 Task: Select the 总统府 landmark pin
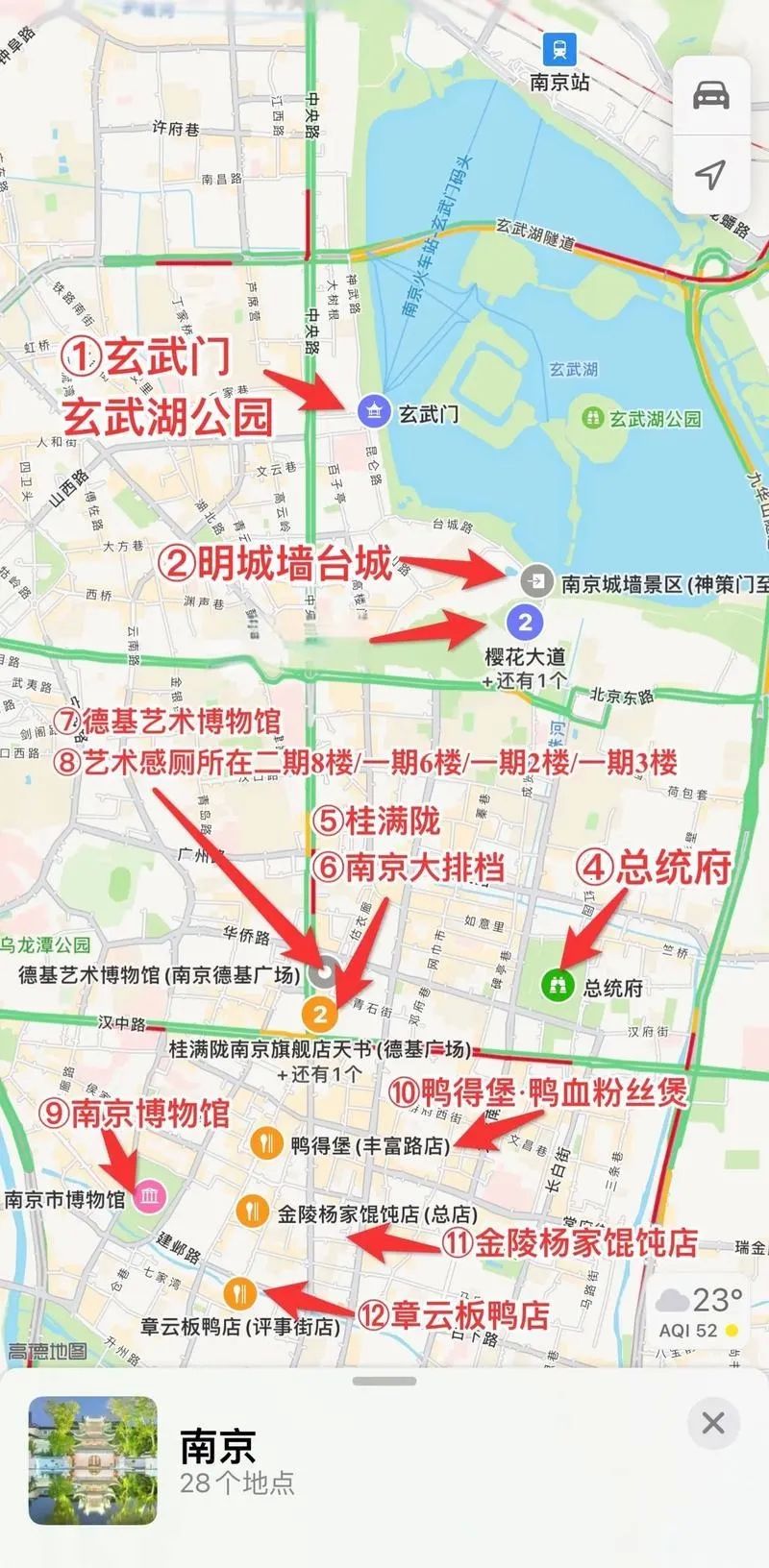pyautogui.click(x=558, y=985)
